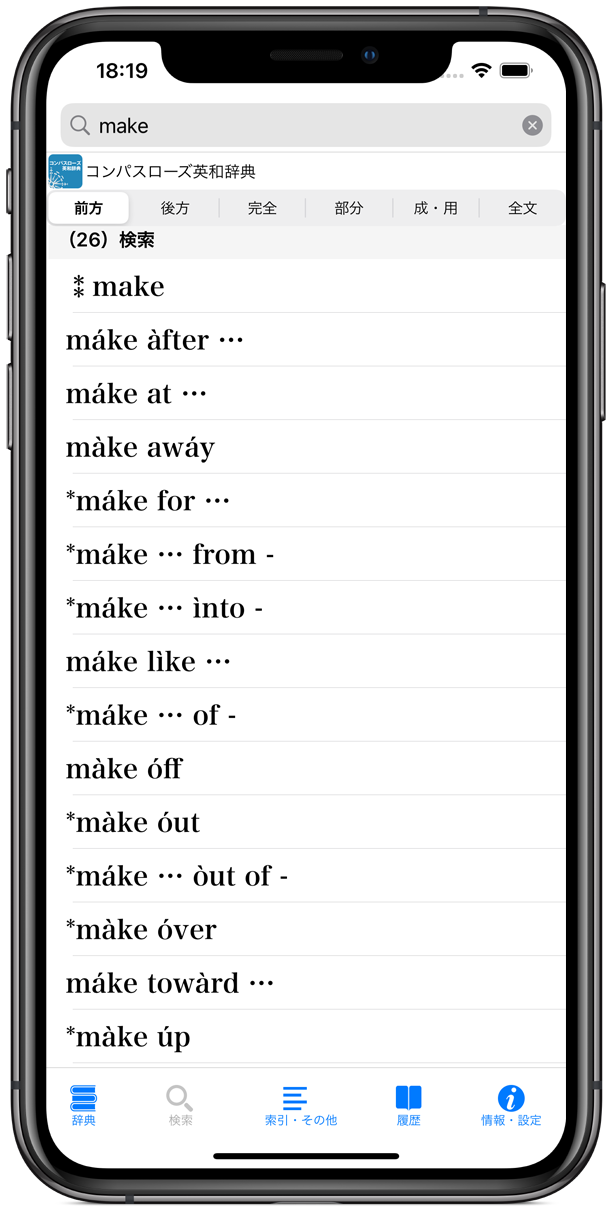Image resolution: width=613 pixels, height=1210 pixels.
Task: Switch to the 成・用 tab
Action: click(x=436, y=208)
